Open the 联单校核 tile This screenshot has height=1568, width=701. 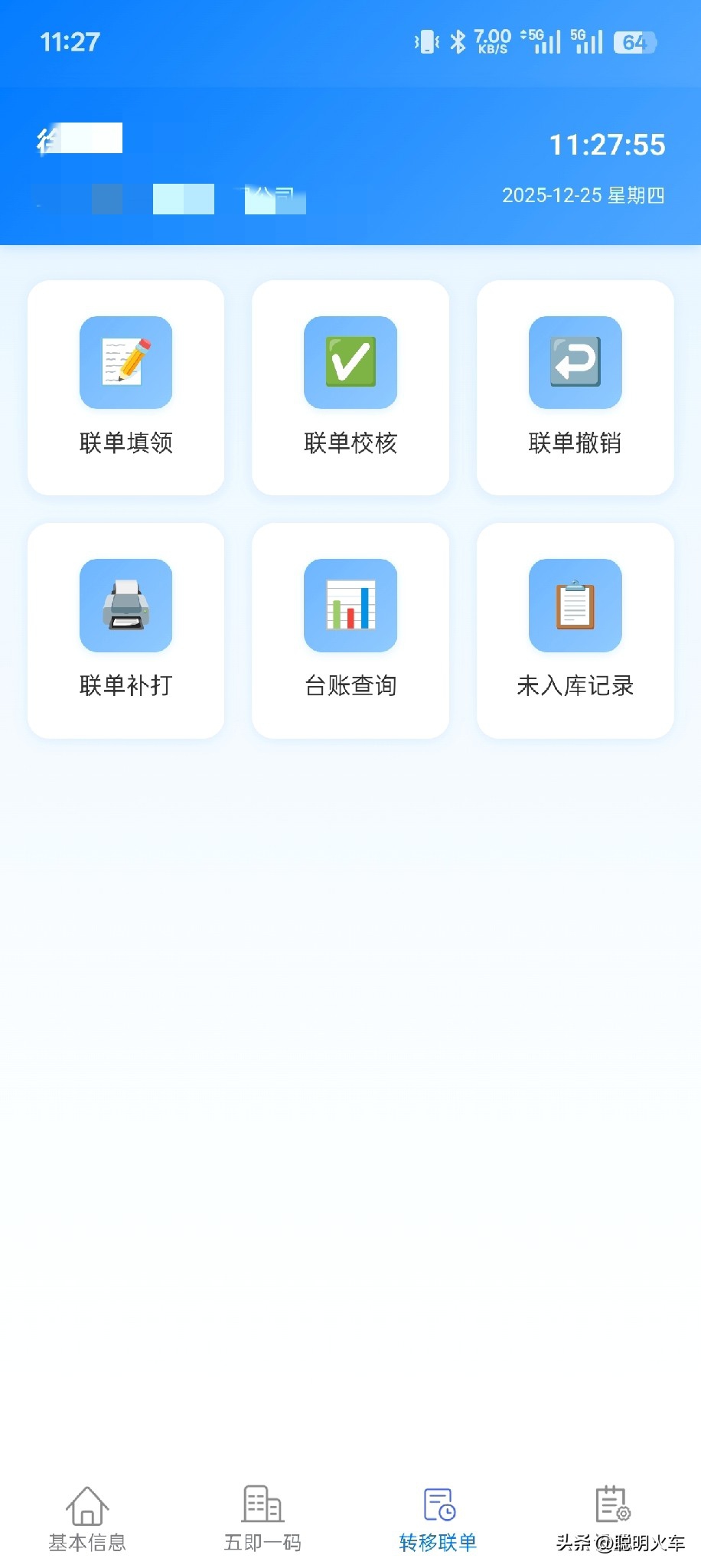pyautogui.click(x=350, y=387)
